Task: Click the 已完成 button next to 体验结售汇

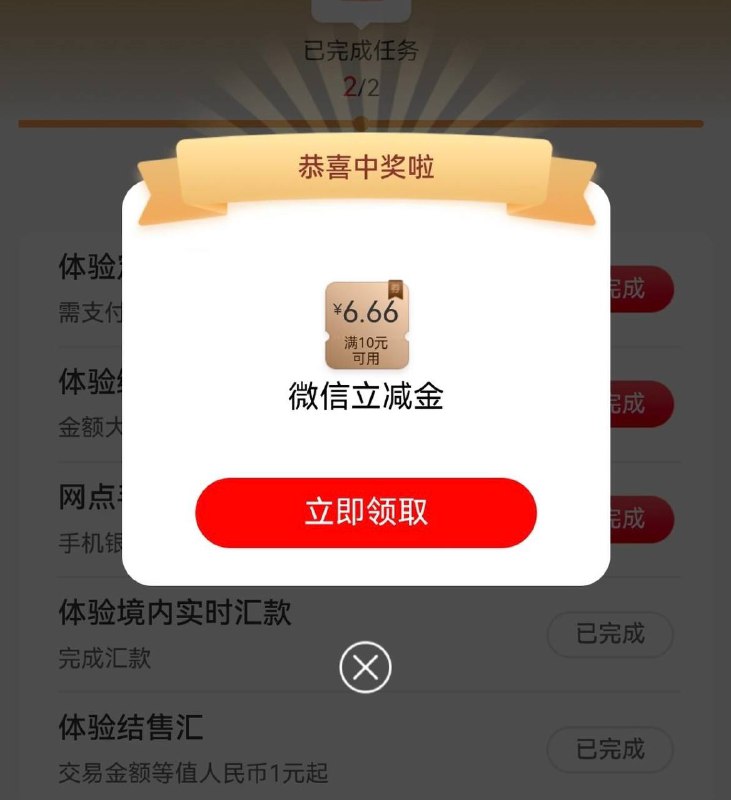Action: point(611,748)
